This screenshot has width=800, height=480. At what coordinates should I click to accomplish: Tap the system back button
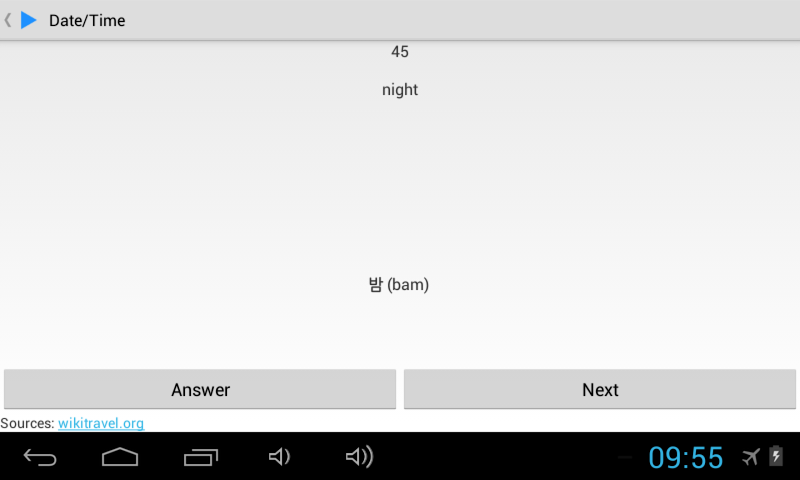click(40, 458)
